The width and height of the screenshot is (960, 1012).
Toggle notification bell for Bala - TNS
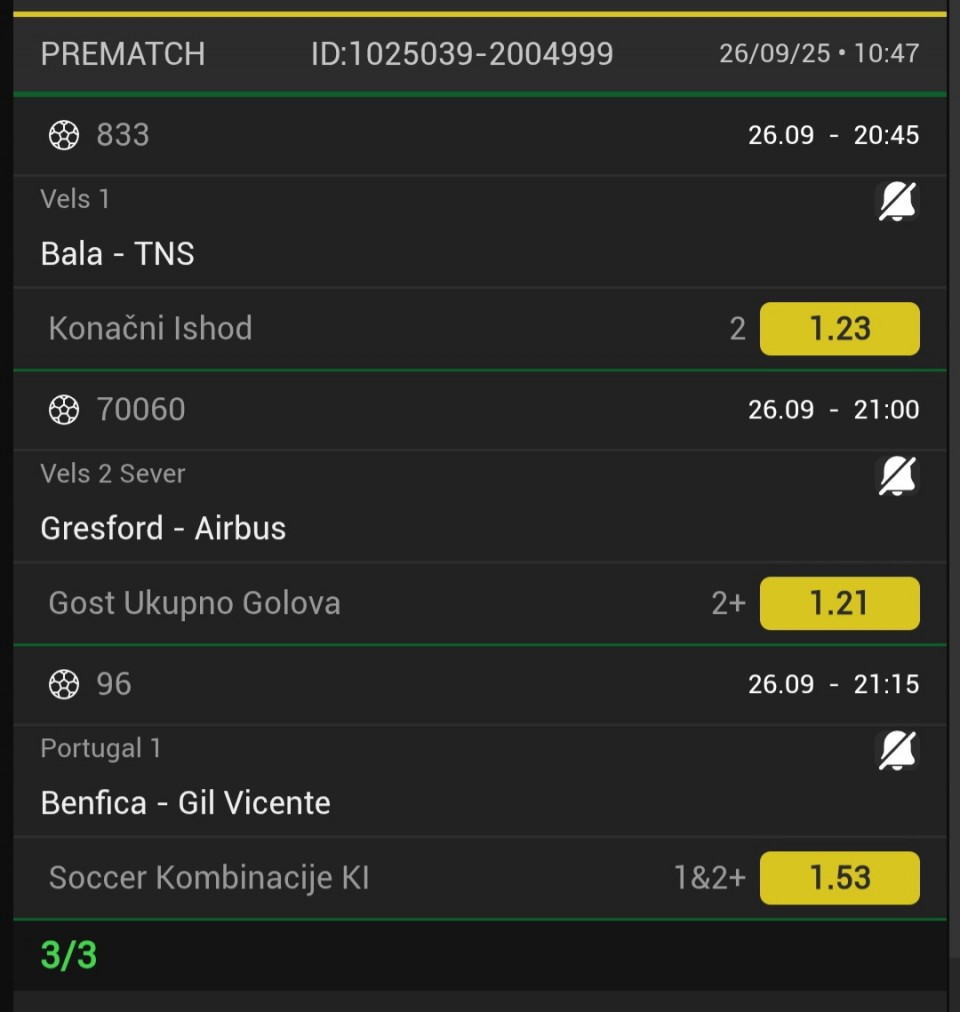tap(897, 202)
